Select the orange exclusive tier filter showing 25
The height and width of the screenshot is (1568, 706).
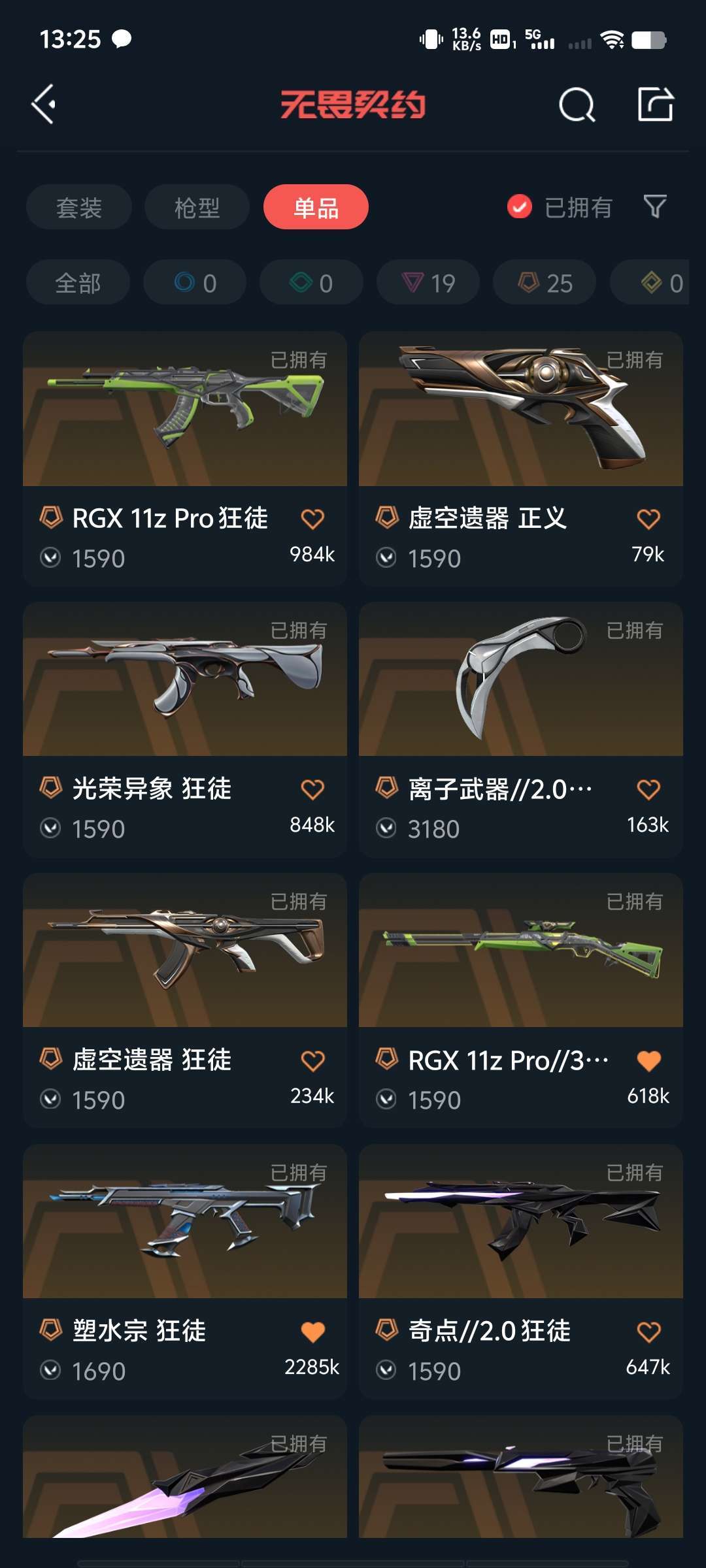pos(544,282)
